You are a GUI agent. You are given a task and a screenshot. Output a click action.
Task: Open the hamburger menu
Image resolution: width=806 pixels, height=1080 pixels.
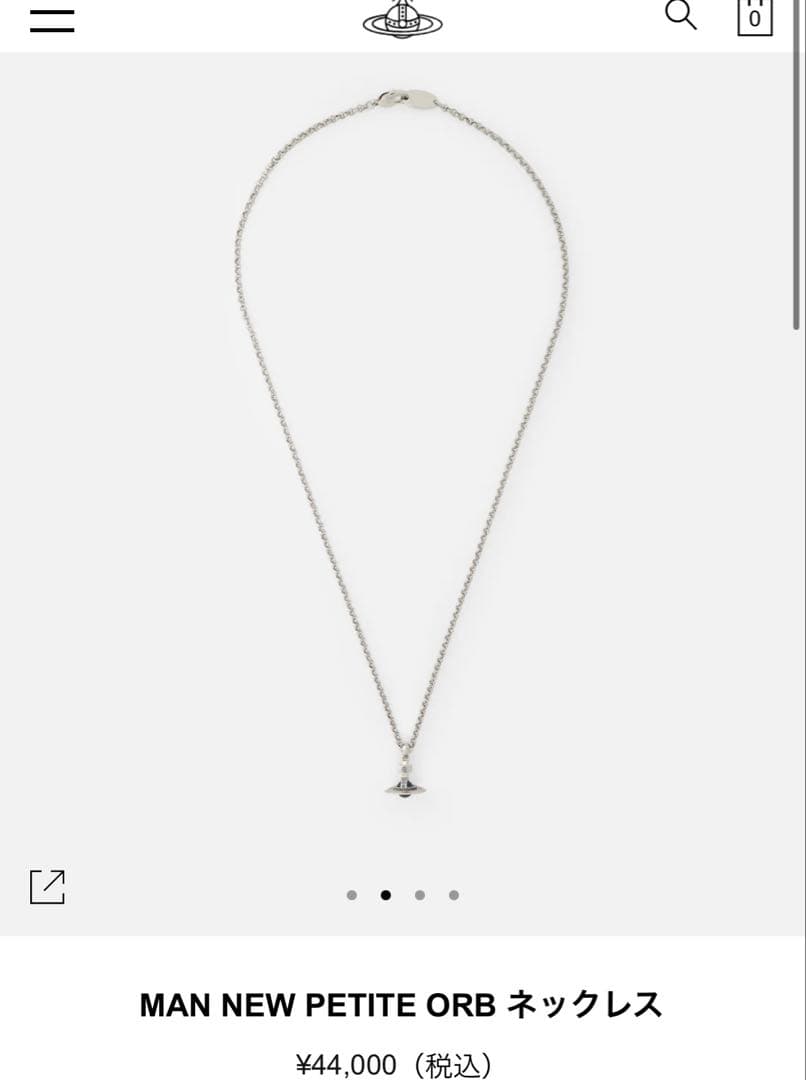pos(52,20)
